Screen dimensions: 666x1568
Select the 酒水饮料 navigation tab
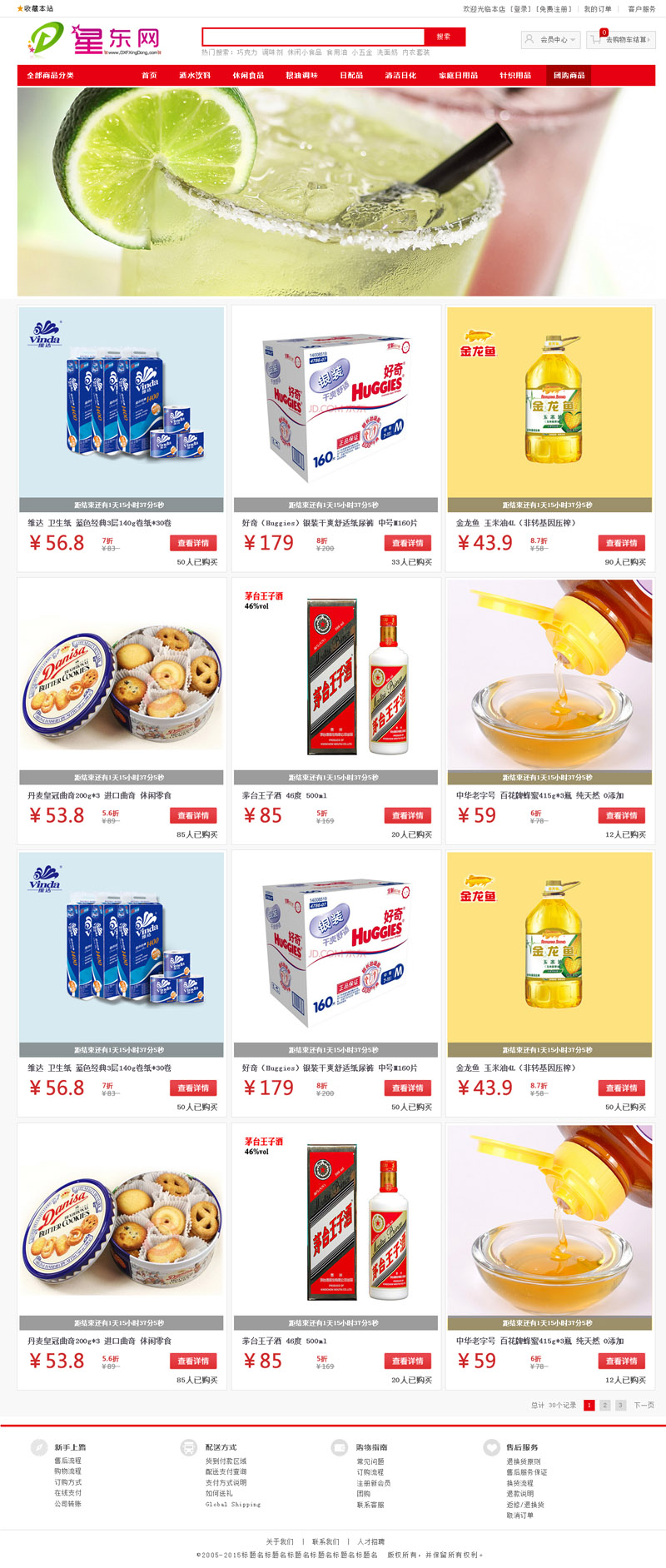195,75
